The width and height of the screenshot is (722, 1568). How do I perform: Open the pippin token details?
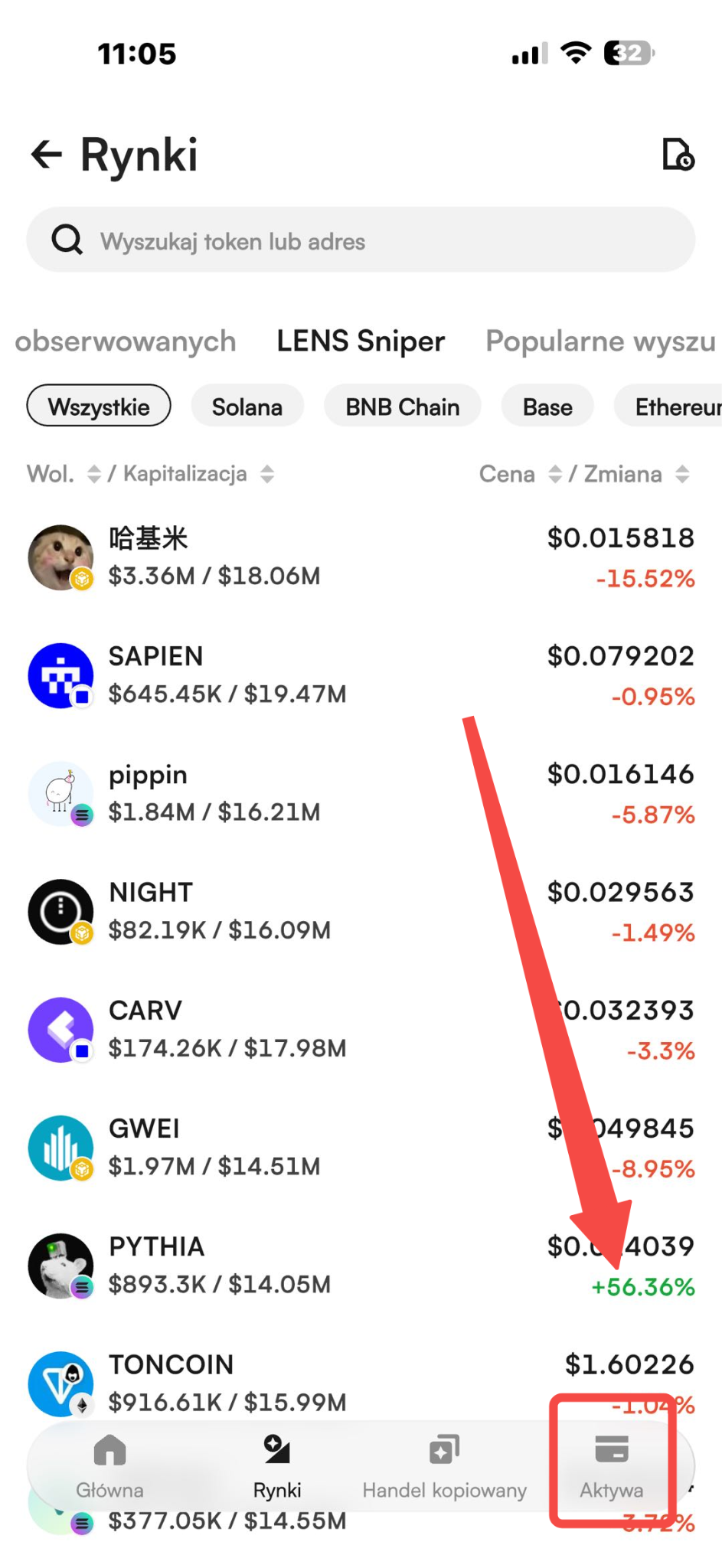point(361,793)
